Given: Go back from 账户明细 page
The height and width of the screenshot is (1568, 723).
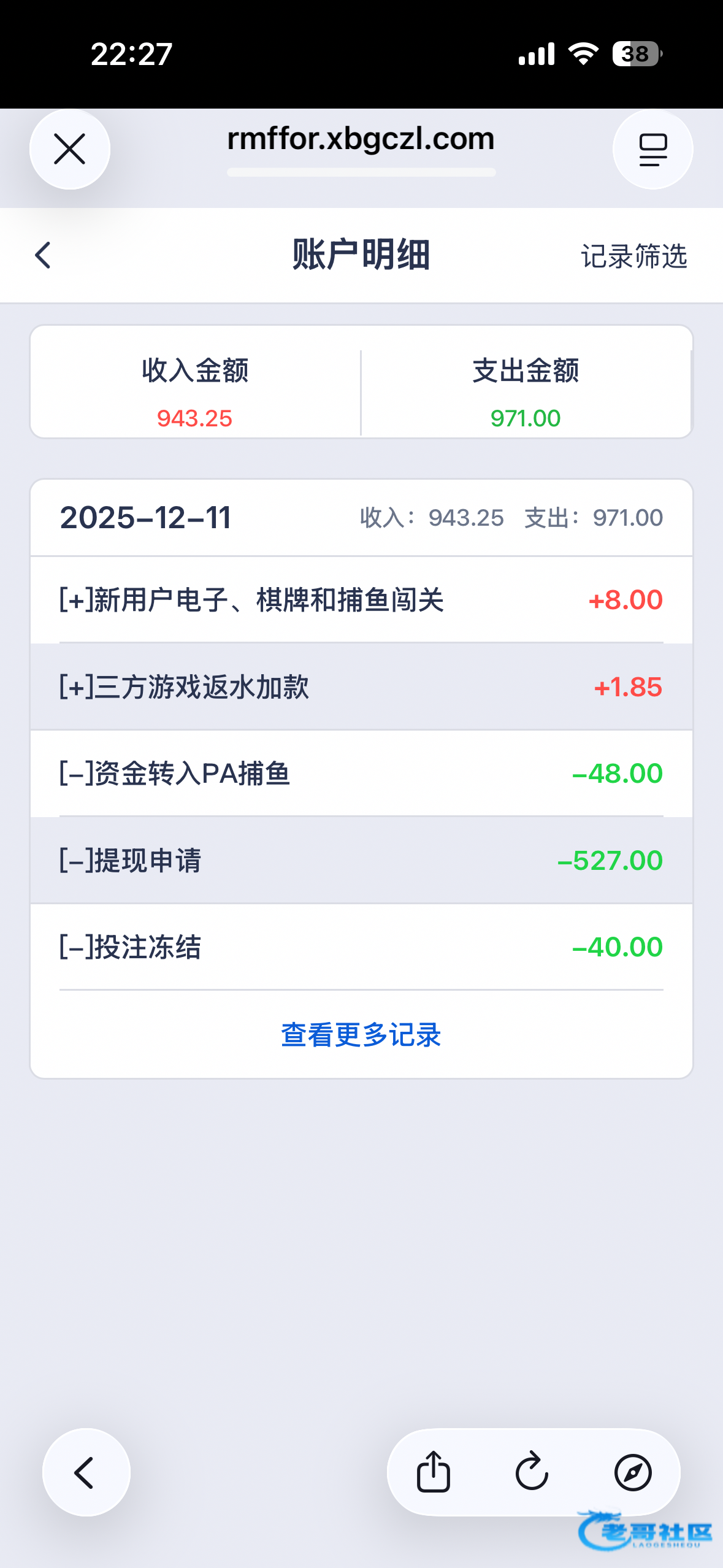Looking at the screenshot, I should point(43,255).
